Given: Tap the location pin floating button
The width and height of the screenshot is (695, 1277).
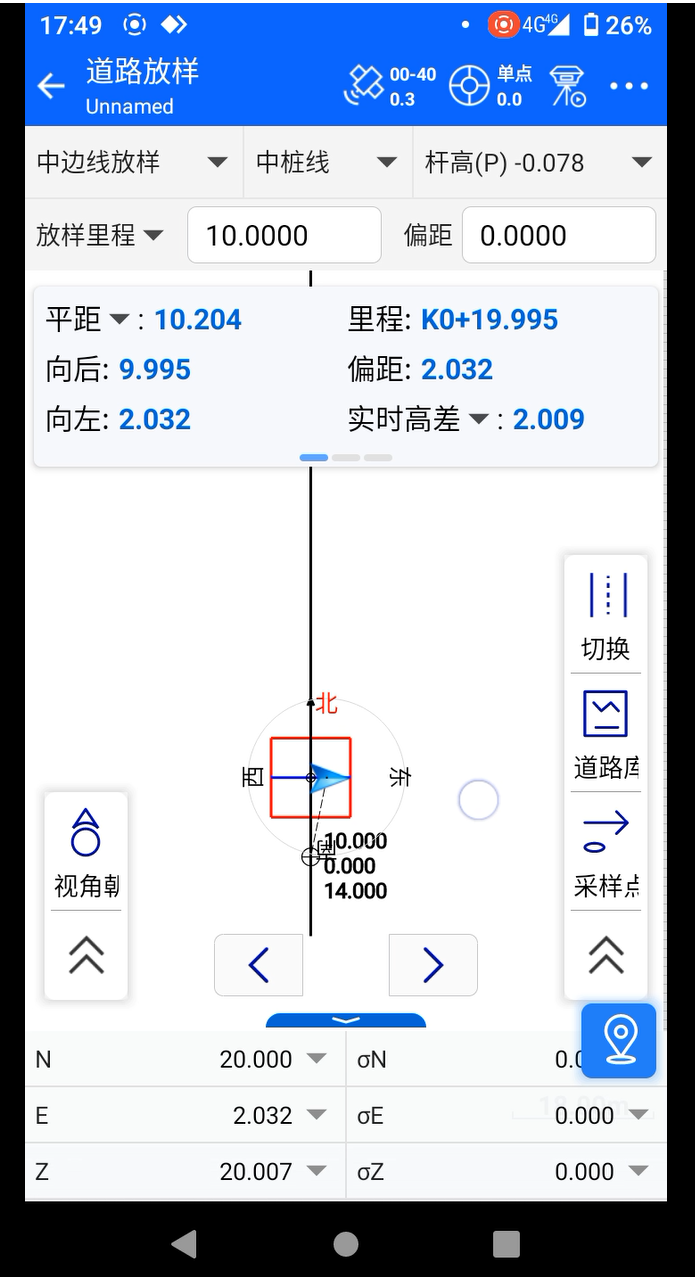Looking at the screenshot, I should tap(619, 1041).
